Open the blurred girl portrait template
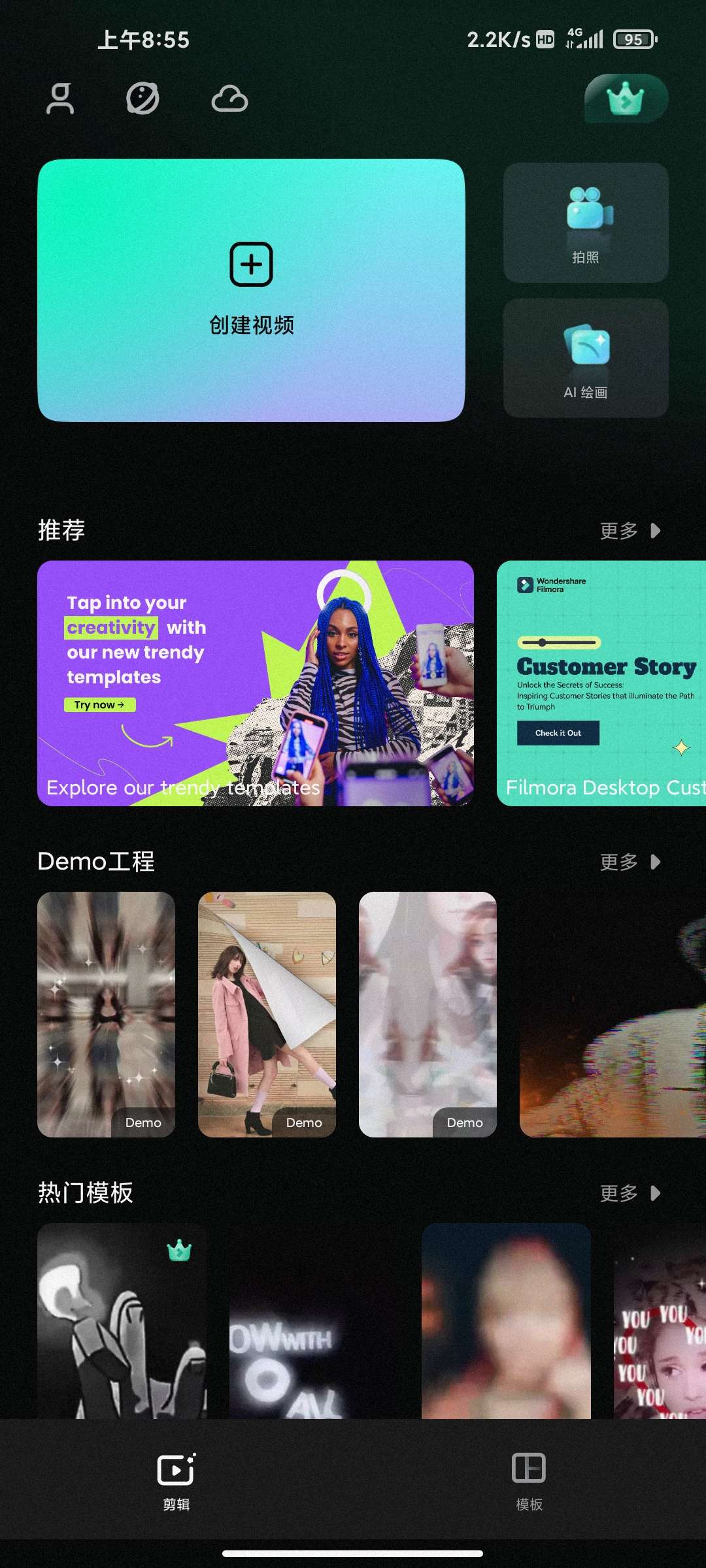706x1568 pixels. [x=506, y=1320]
